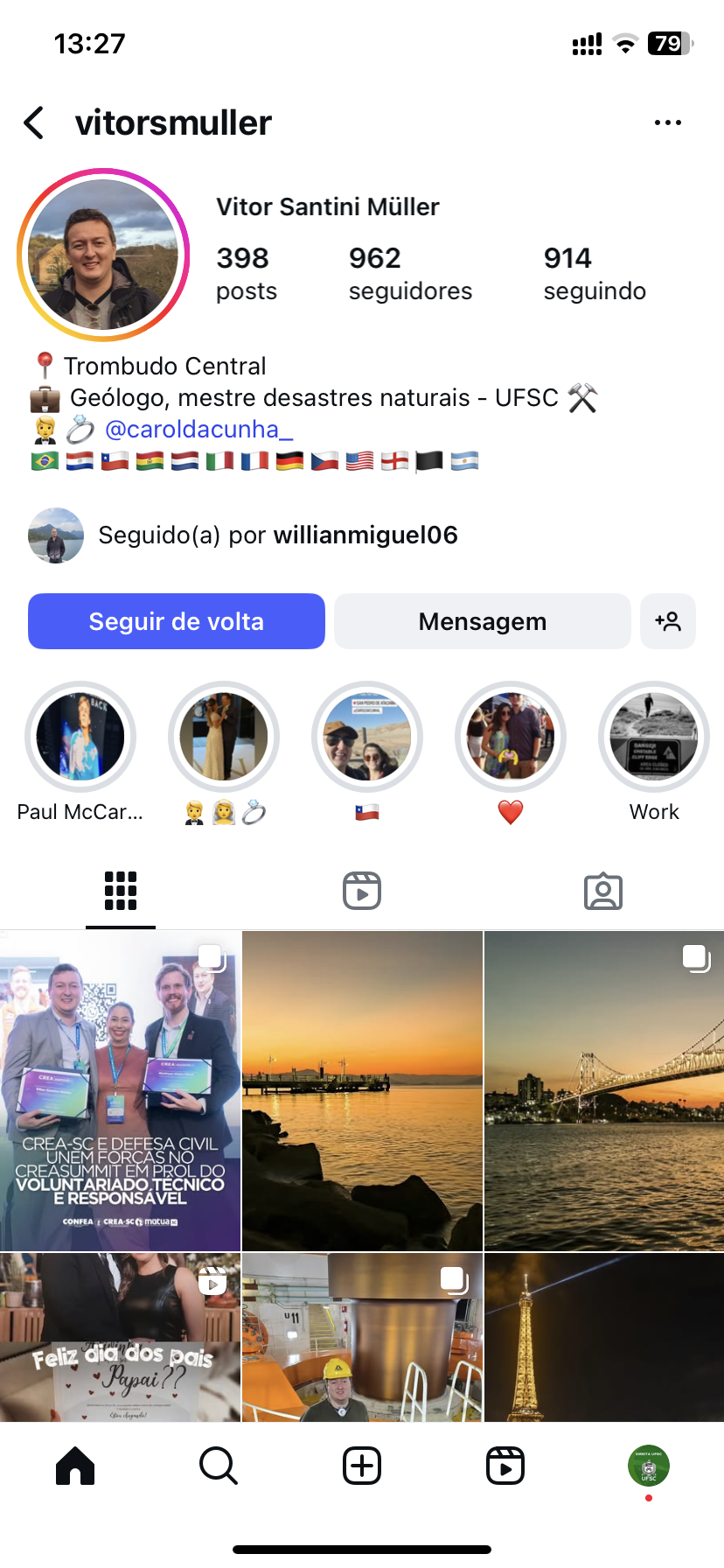Open the @caroldacunha_ profile link
This screenshot has width=724, height=1568.
click(x=198, y=429)
